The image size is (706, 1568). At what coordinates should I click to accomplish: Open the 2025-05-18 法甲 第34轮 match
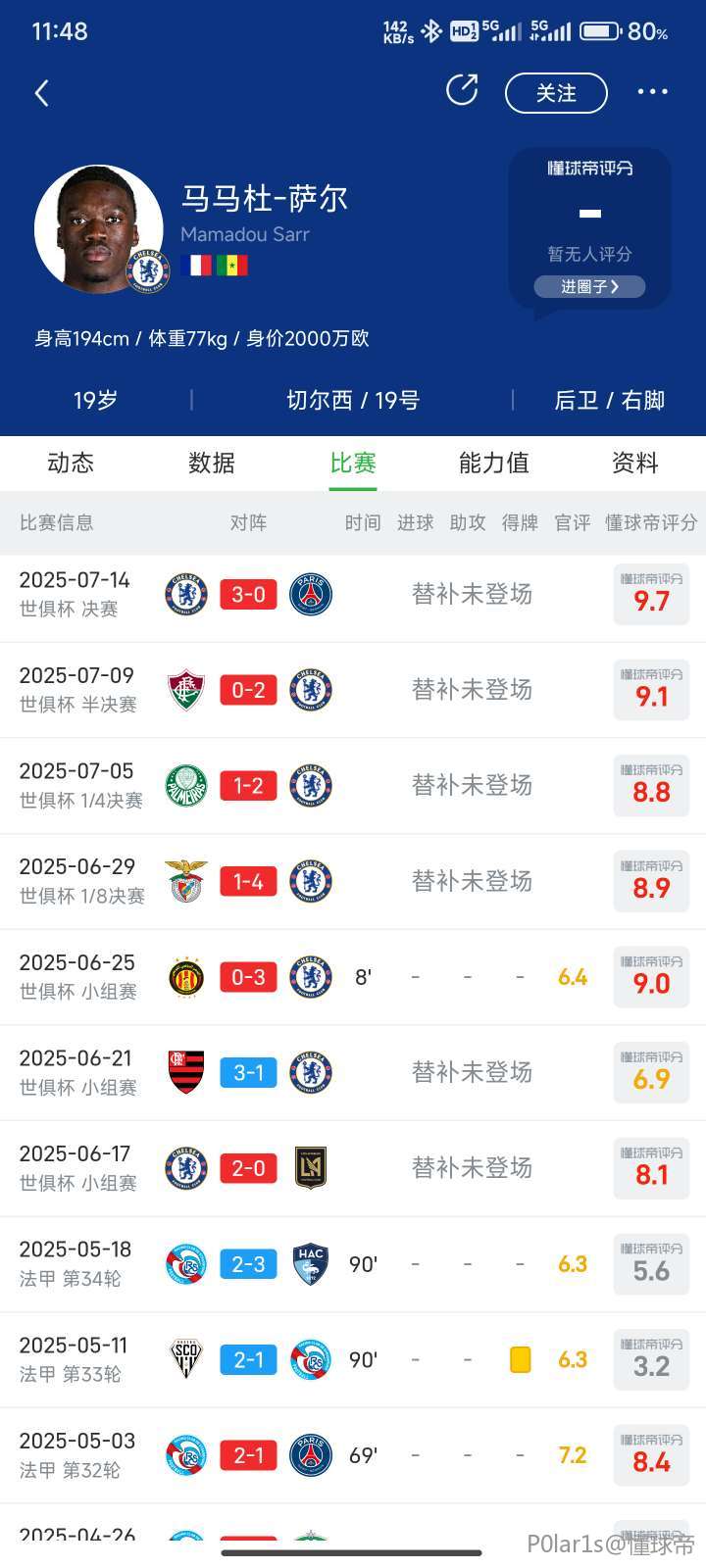tap(353, 1264)
